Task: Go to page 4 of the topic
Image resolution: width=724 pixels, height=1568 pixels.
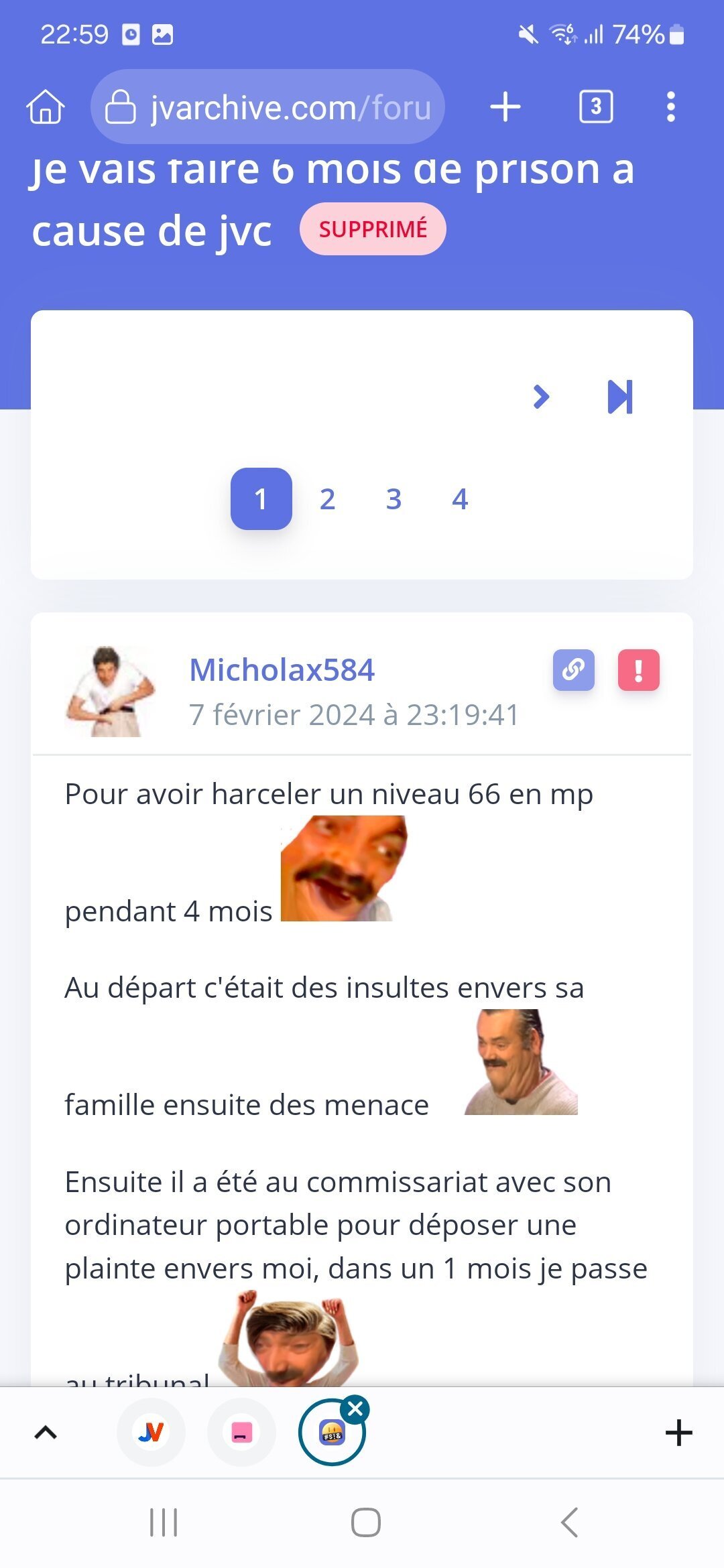Action: [460, 499]
